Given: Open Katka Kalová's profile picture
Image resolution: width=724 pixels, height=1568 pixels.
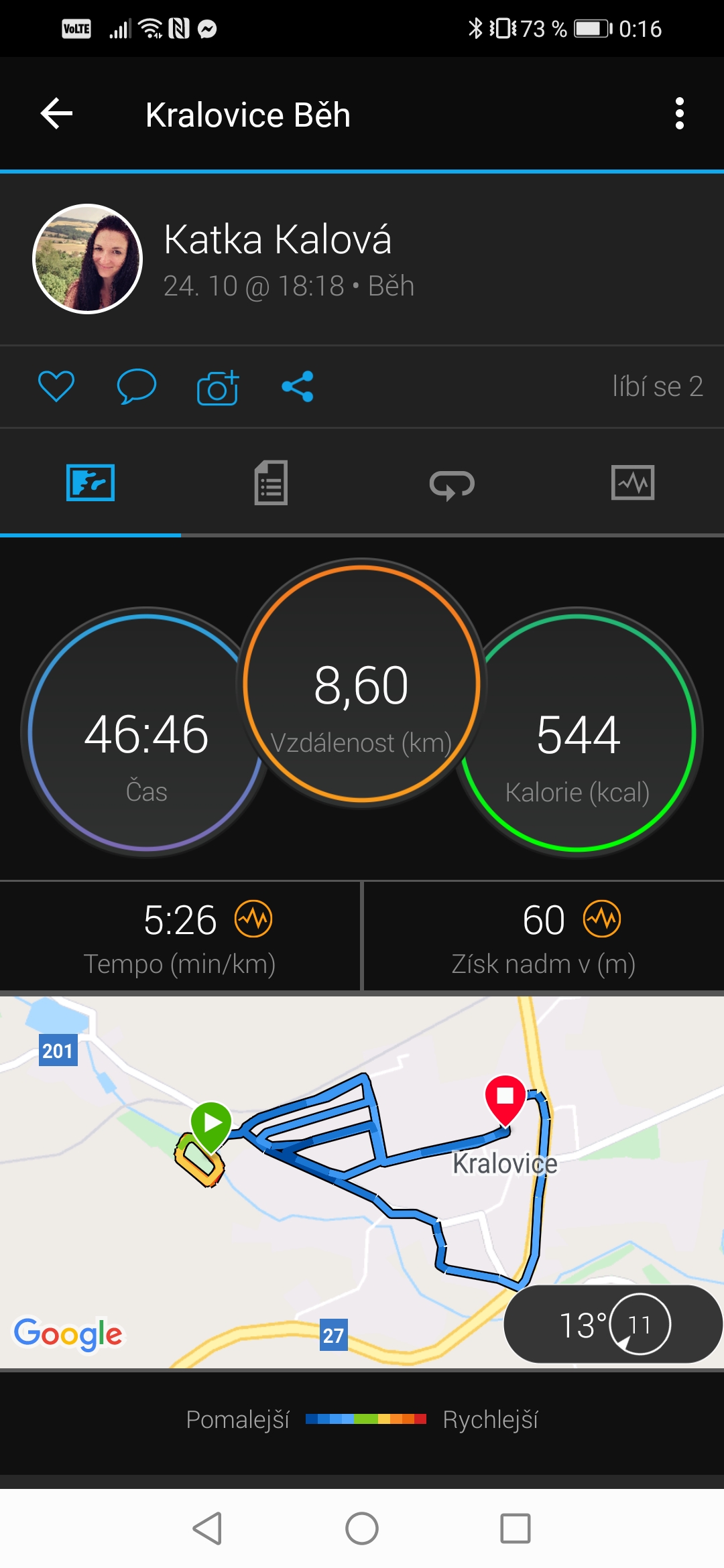Looking at the screenshot, I should point(88,259).
